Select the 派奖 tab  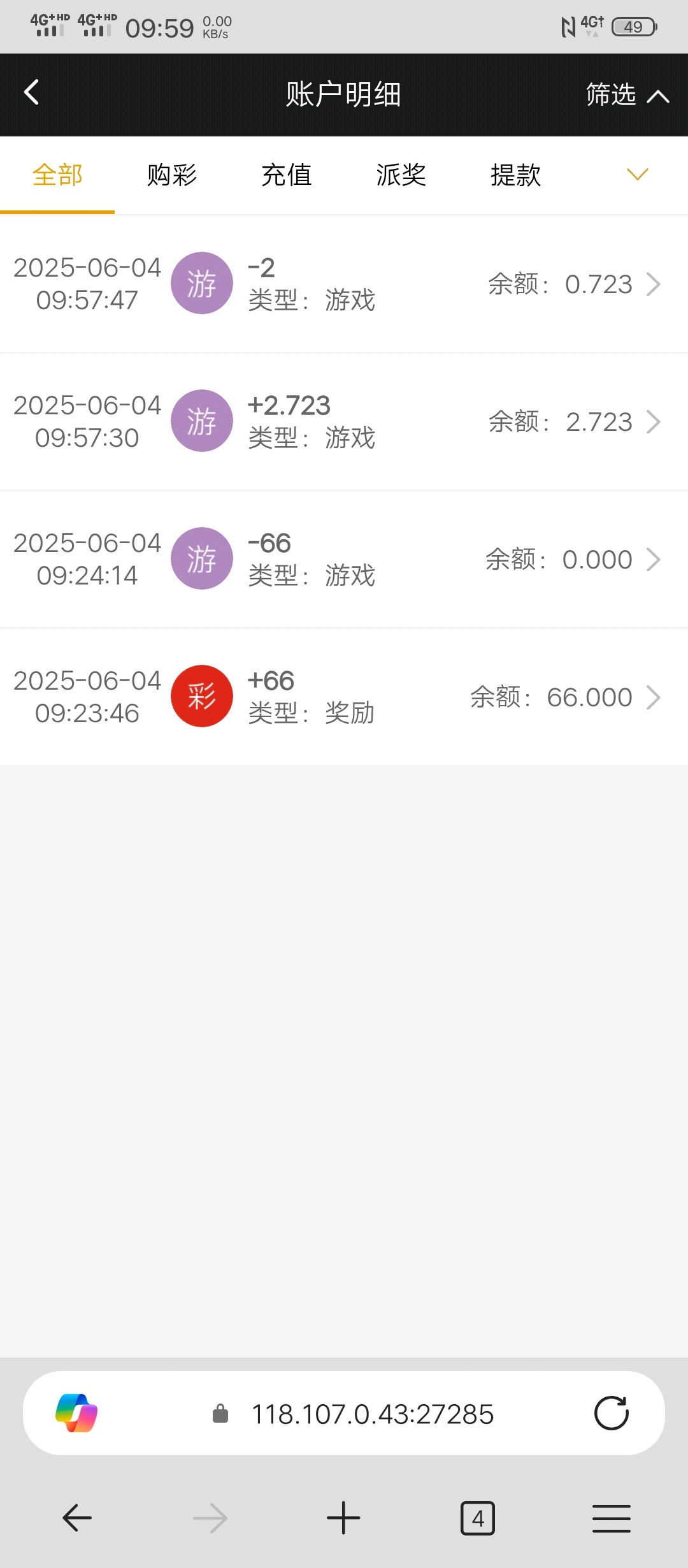(x=401, y=175)
